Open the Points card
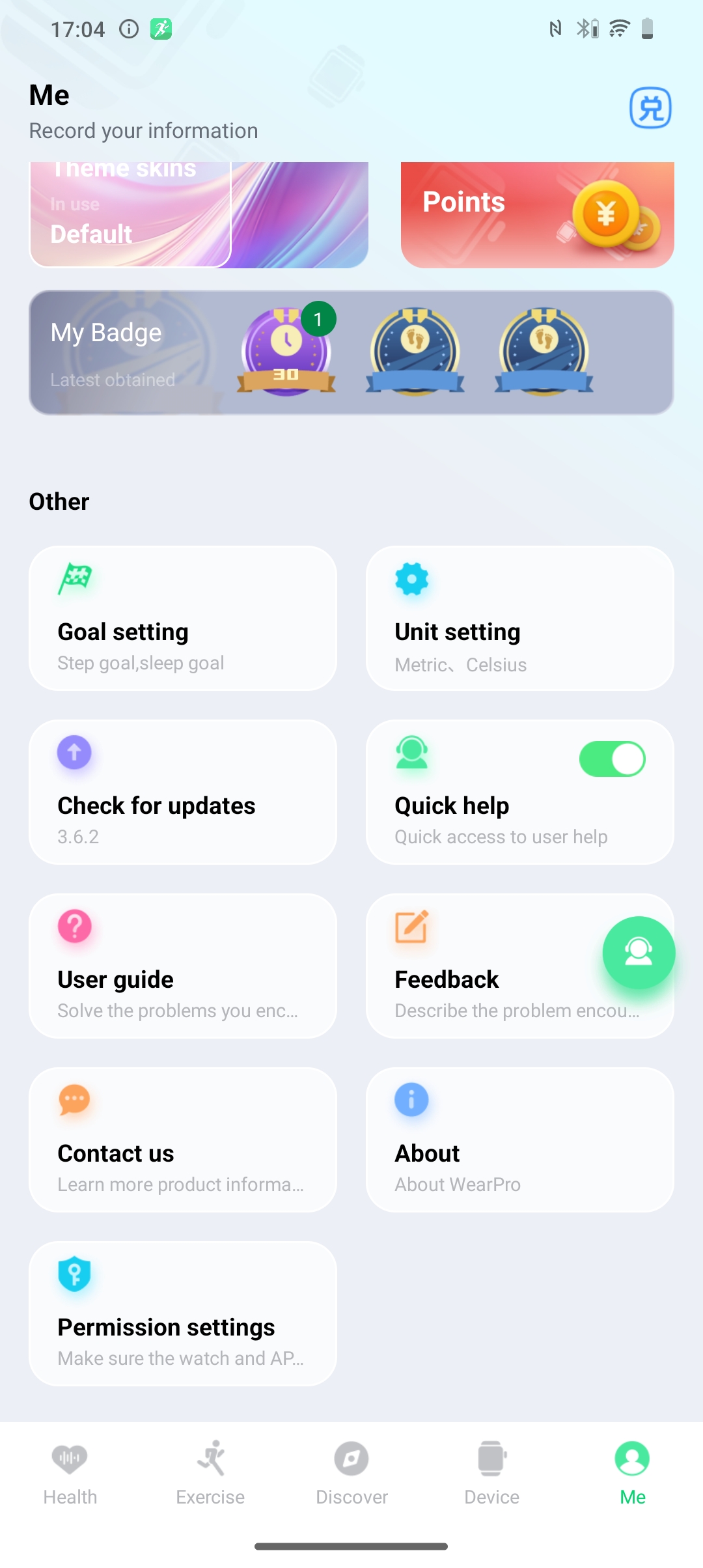The width and height of the screenshot is (703, 1568). click(x=538, y=215)
